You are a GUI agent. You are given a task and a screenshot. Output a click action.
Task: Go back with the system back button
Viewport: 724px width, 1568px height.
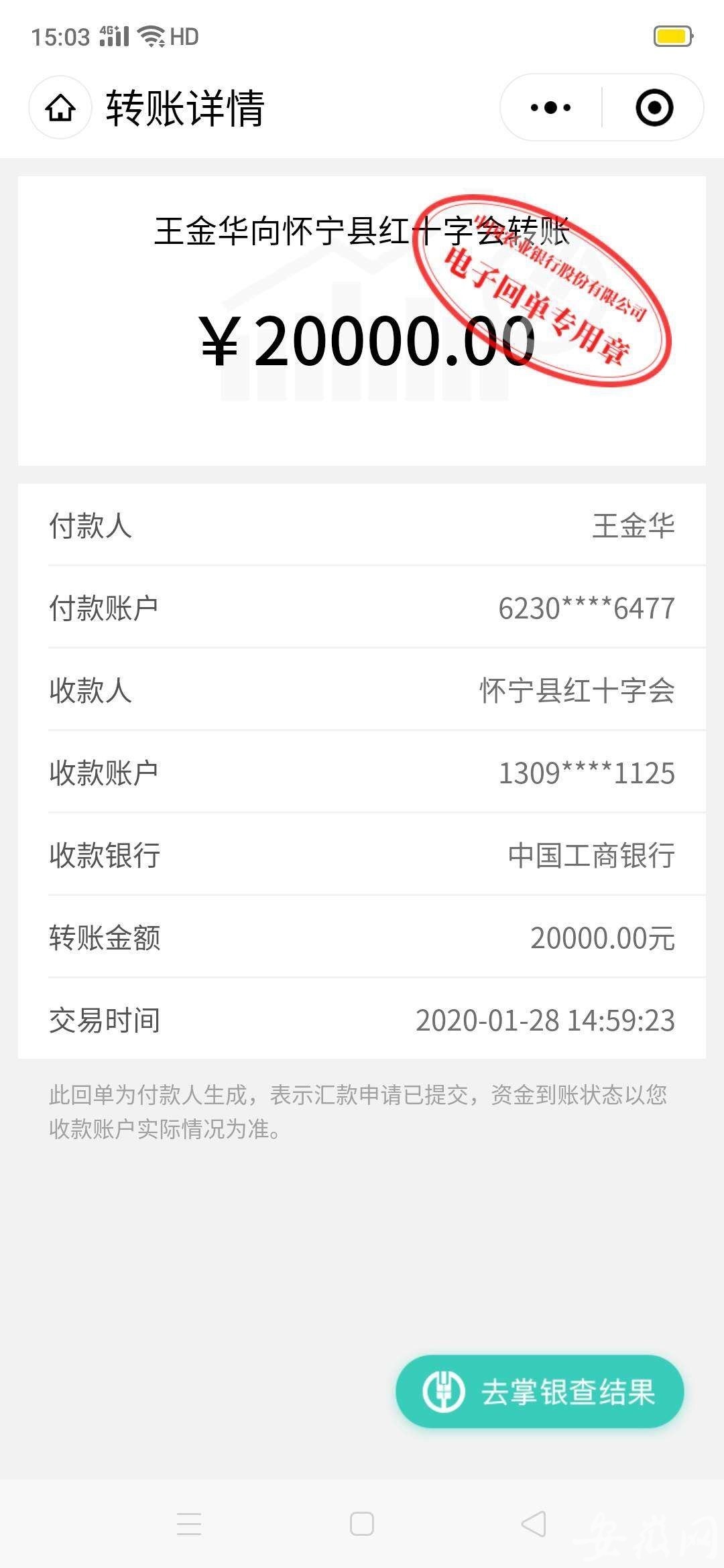pos(534,1524)
